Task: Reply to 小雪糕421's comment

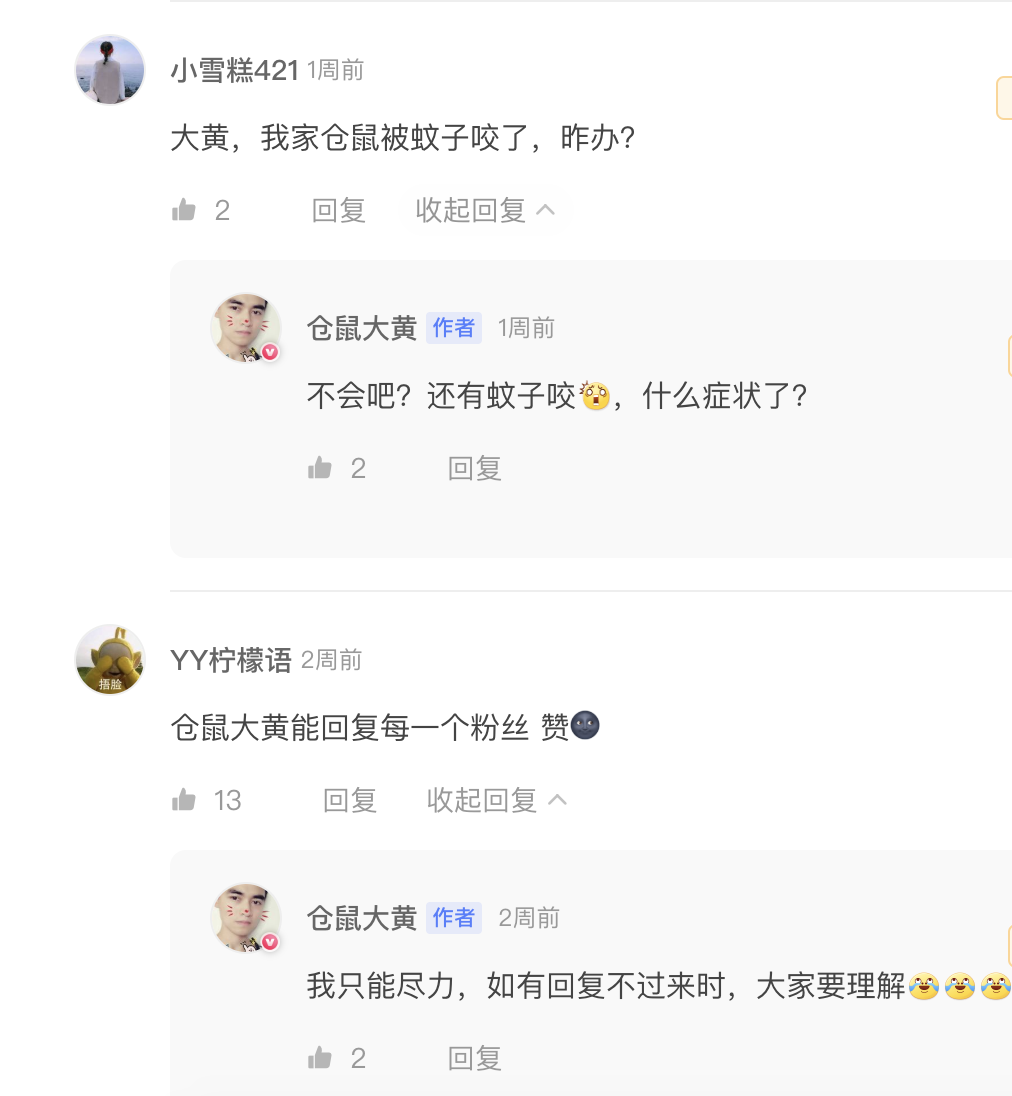Action: point(338,210)
